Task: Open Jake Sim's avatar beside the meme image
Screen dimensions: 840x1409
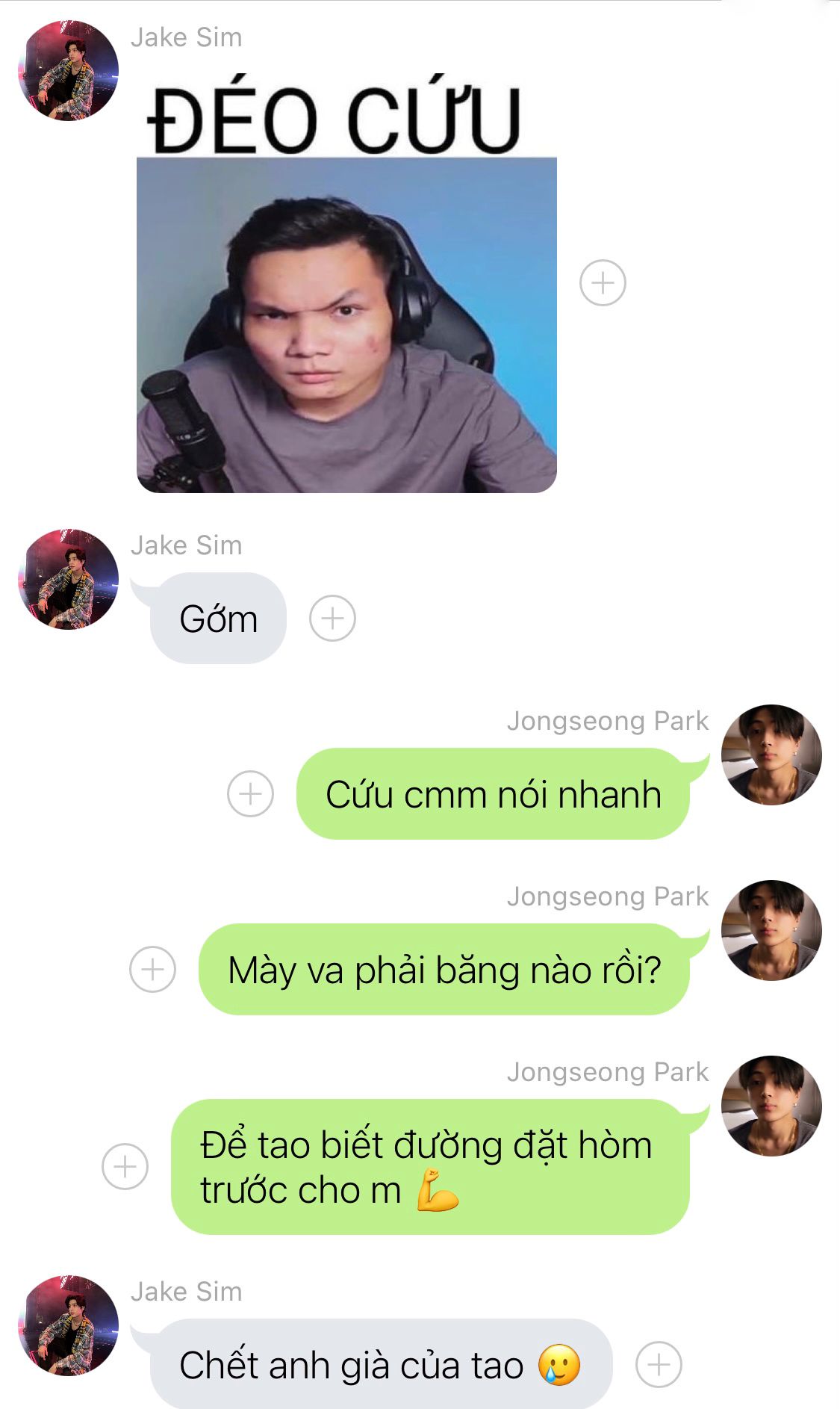Action: click(68, 70)
